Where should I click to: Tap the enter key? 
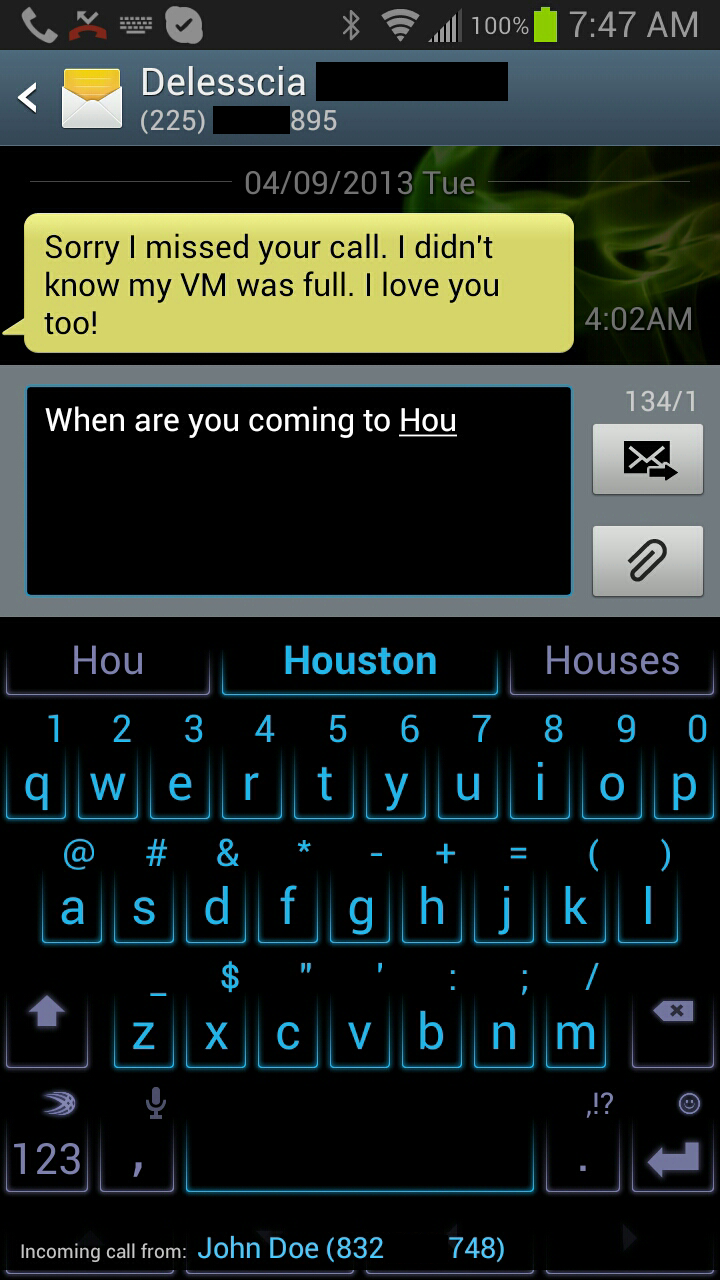point(674,1158)
